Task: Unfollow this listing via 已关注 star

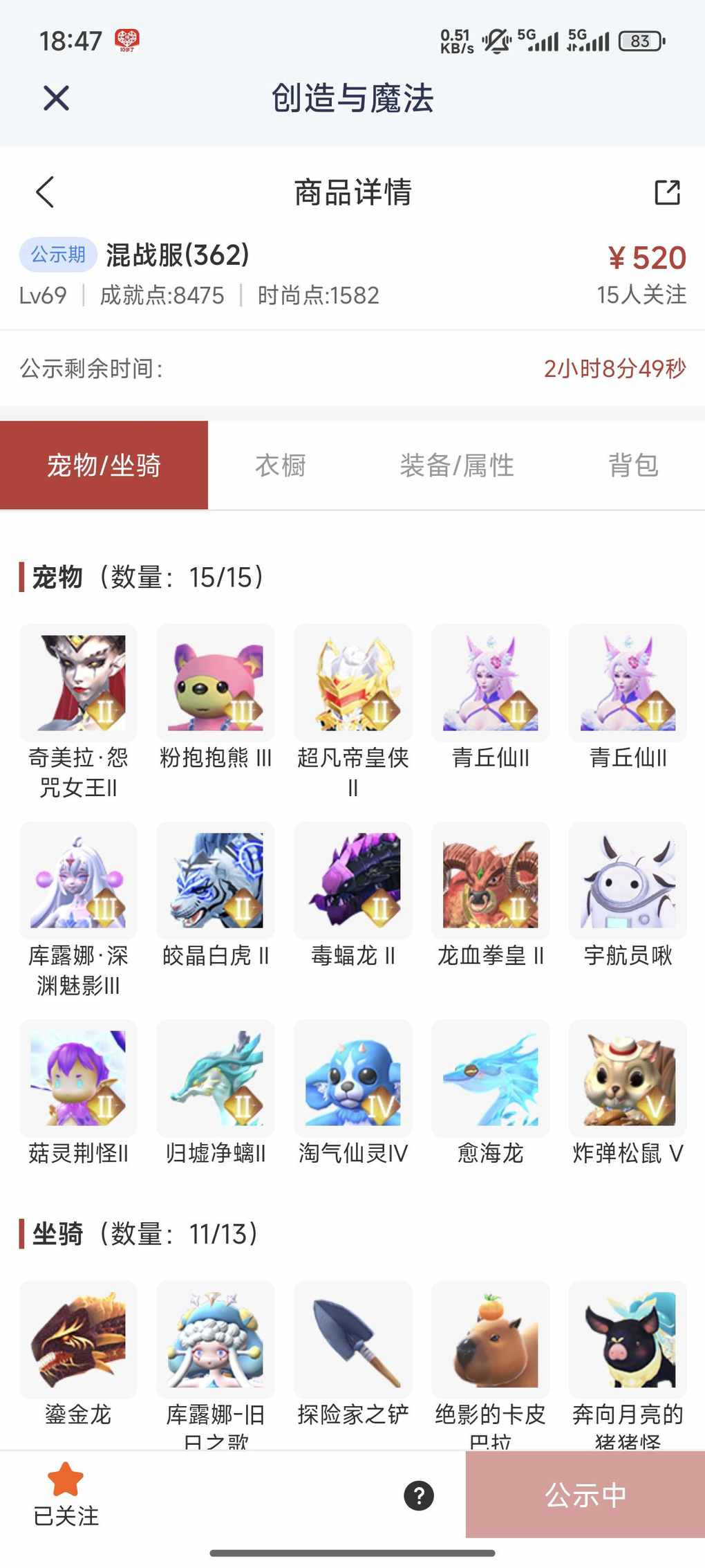Action: click(66, 1494)
